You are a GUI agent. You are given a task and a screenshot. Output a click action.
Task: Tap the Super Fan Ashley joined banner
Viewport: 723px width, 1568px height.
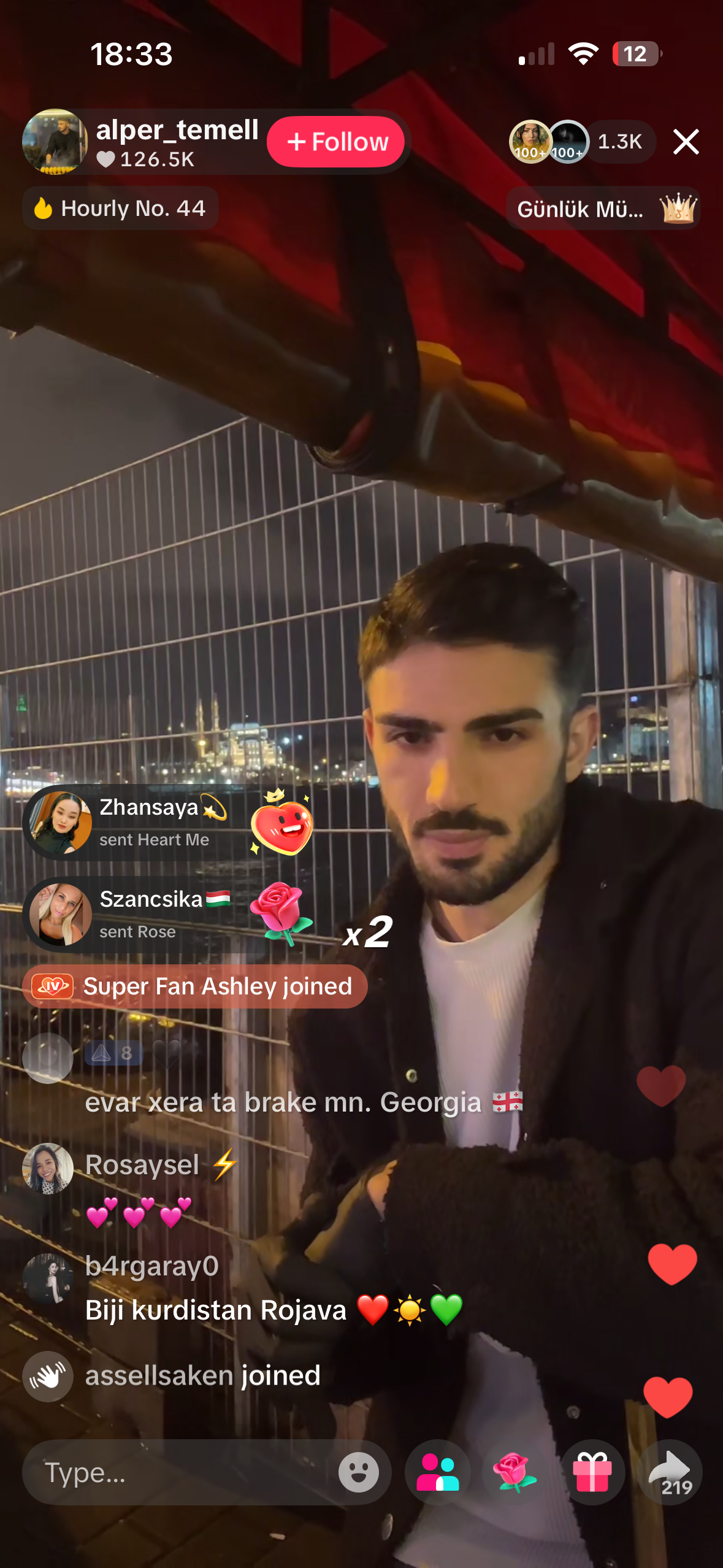coord(195,986)
